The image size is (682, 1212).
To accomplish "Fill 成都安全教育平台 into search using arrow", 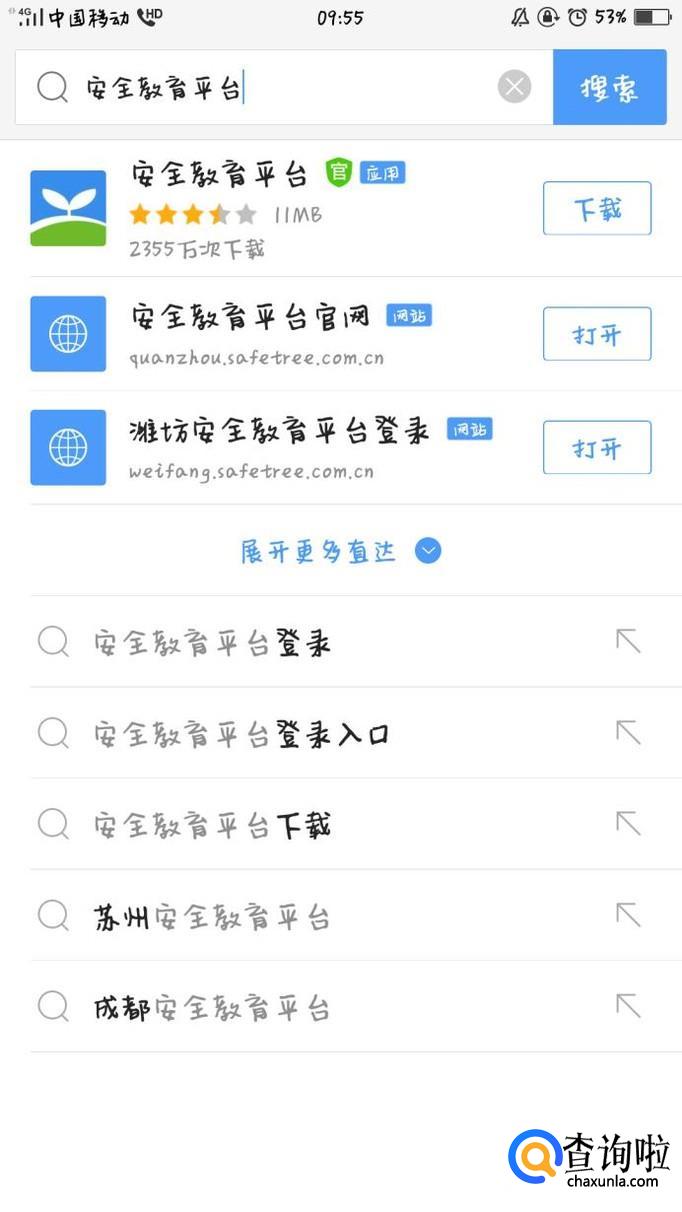I will pos(628,1006).
